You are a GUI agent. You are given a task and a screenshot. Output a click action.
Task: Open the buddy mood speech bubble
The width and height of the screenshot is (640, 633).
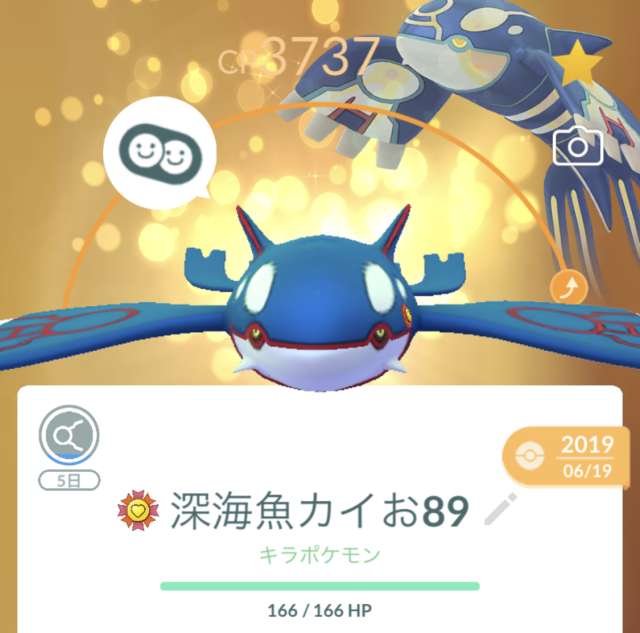coord(159,153)
